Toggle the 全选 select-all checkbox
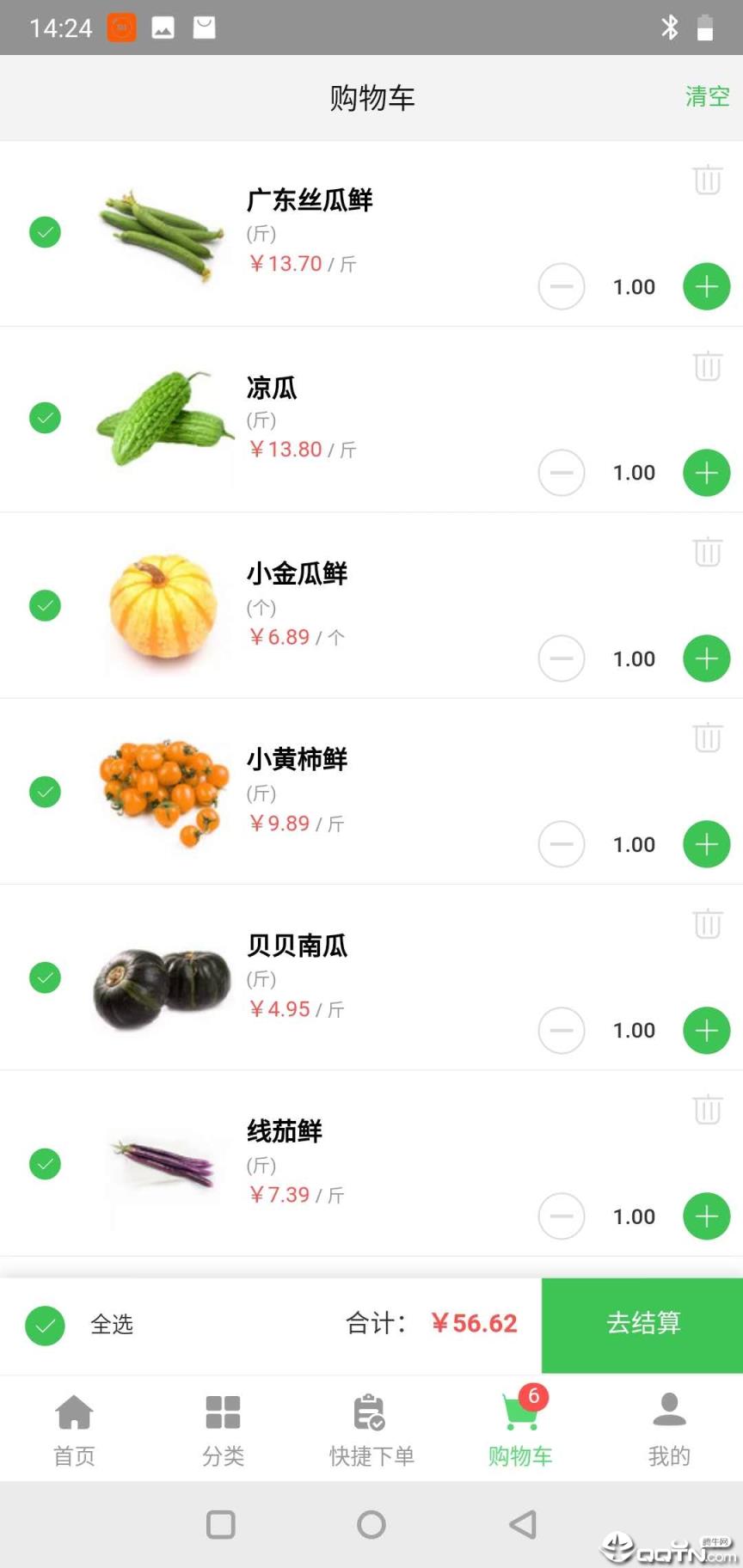 click(45, 1325)
